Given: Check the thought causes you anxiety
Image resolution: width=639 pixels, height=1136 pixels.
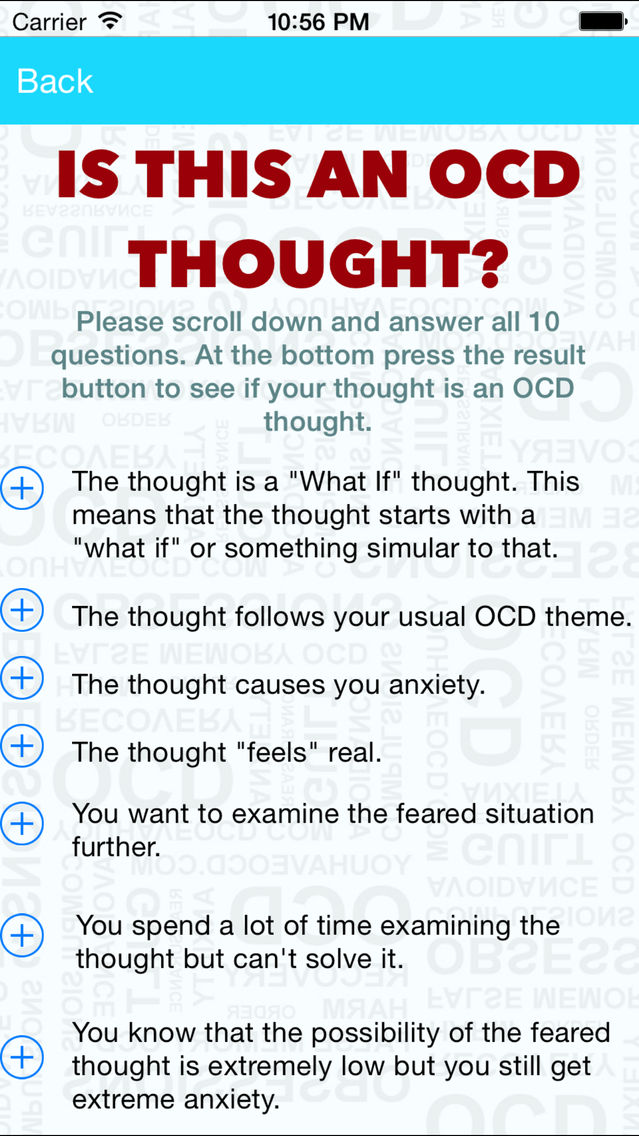Looking at the screenshot, I should coord(22,677).
